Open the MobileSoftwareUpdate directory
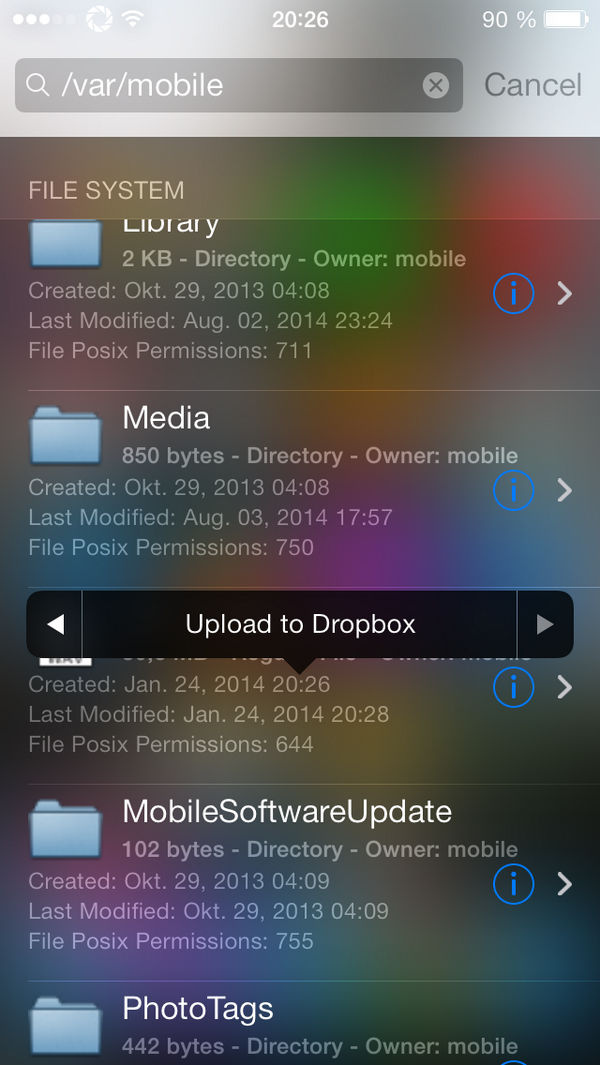Viewport: 600px width, 1065px height. click(300, 883)
